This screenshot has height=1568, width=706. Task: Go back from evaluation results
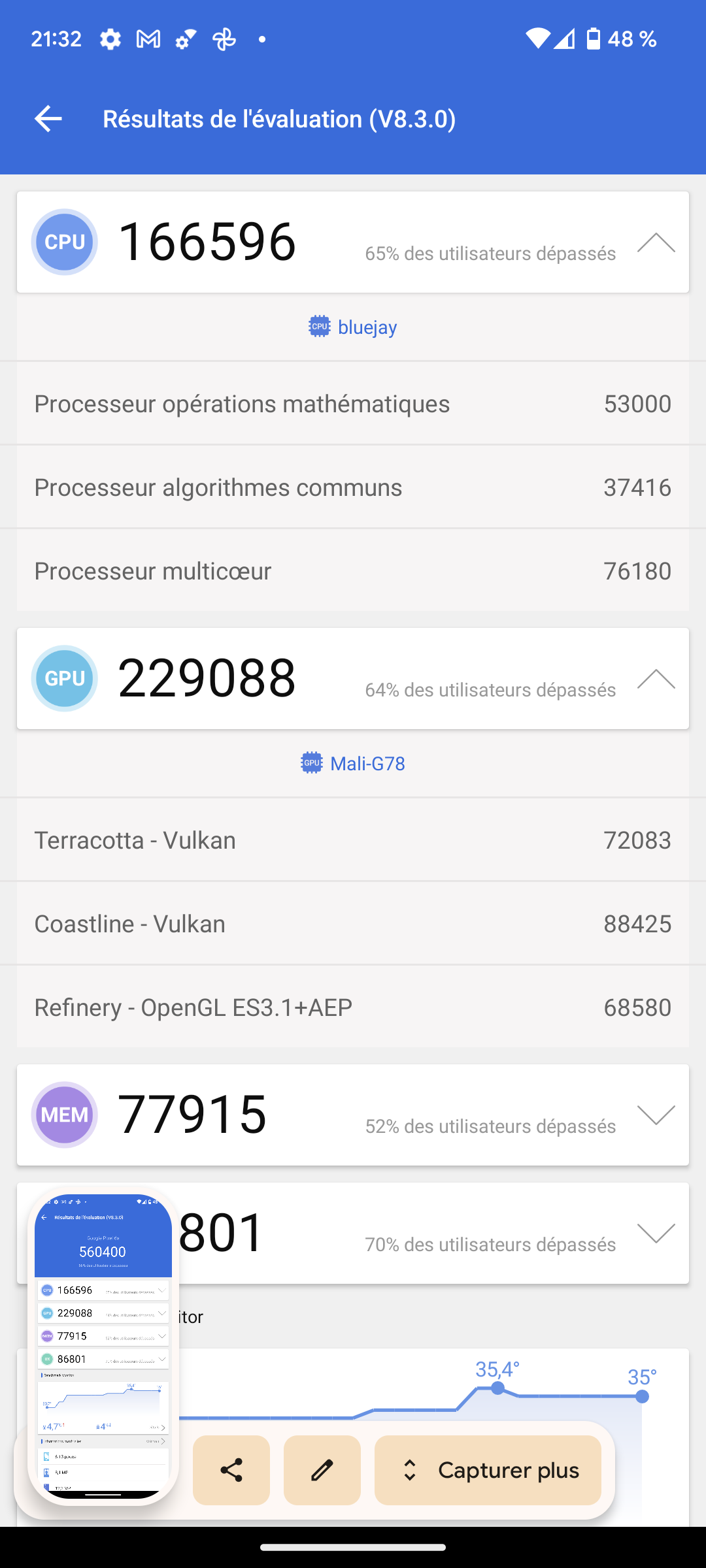pos(48,119)
